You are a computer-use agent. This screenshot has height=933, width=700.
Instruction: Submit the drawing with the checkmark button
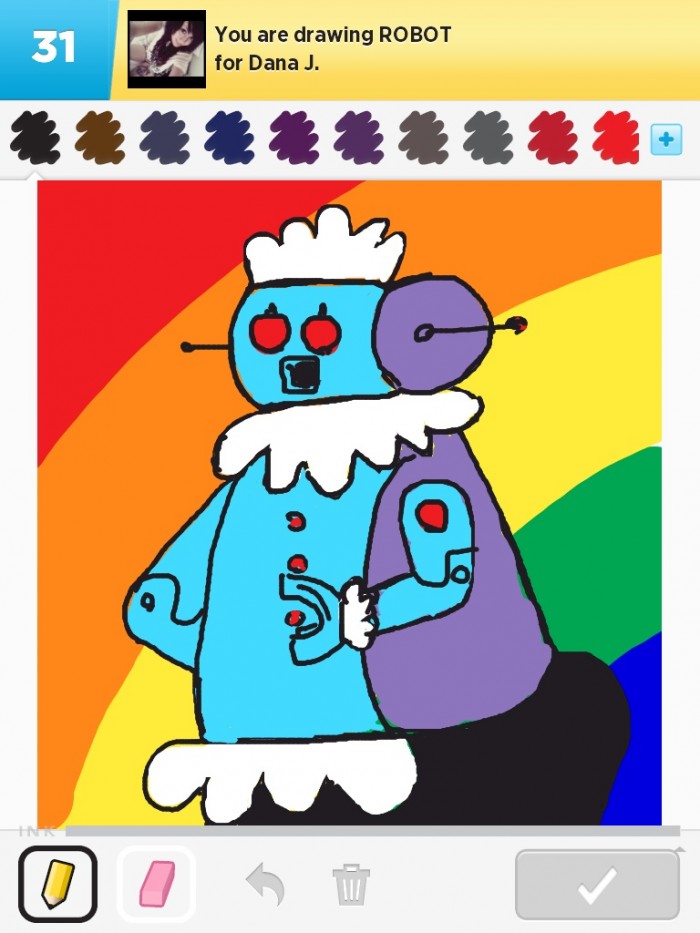[x=597, y=885]
